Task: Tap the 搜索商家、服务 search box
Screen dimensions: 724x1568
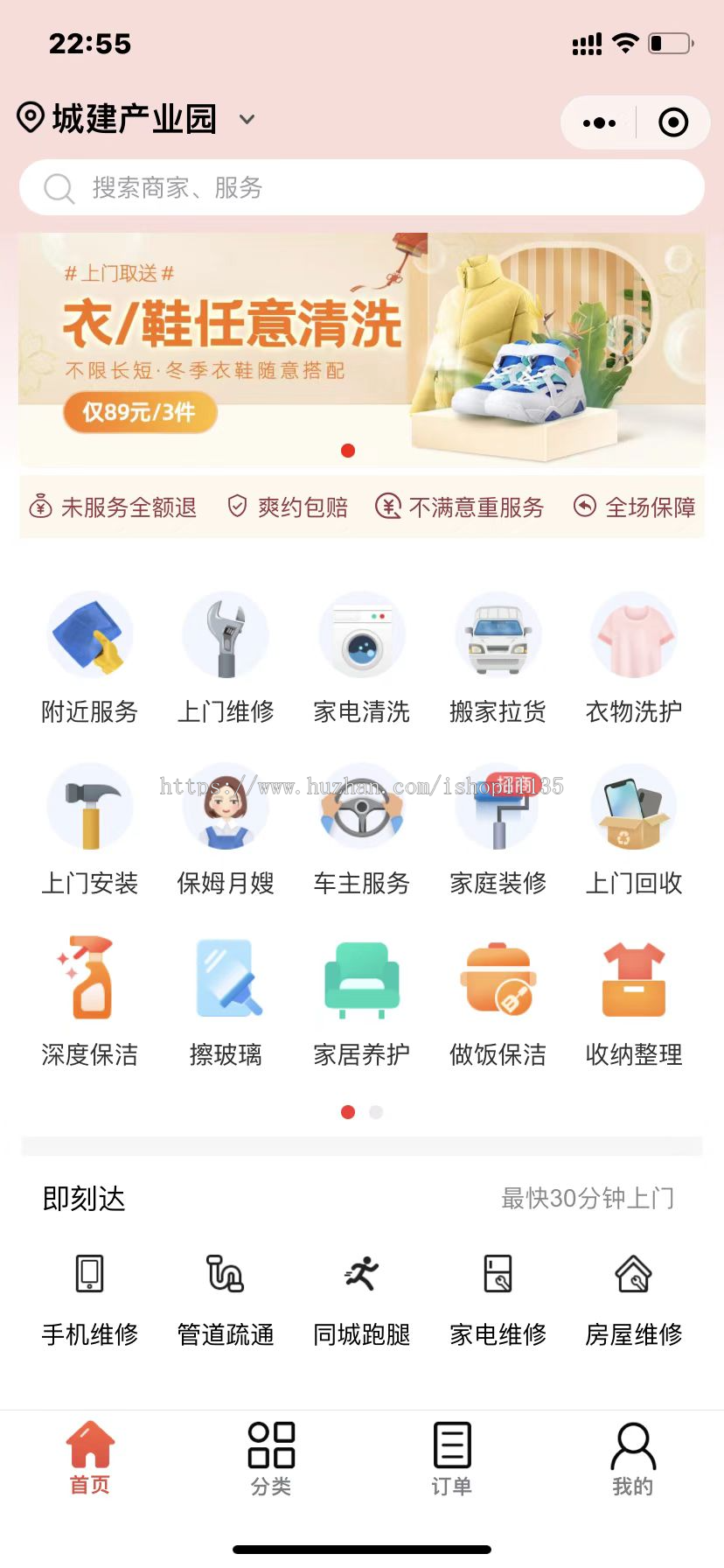Action: 362,187
